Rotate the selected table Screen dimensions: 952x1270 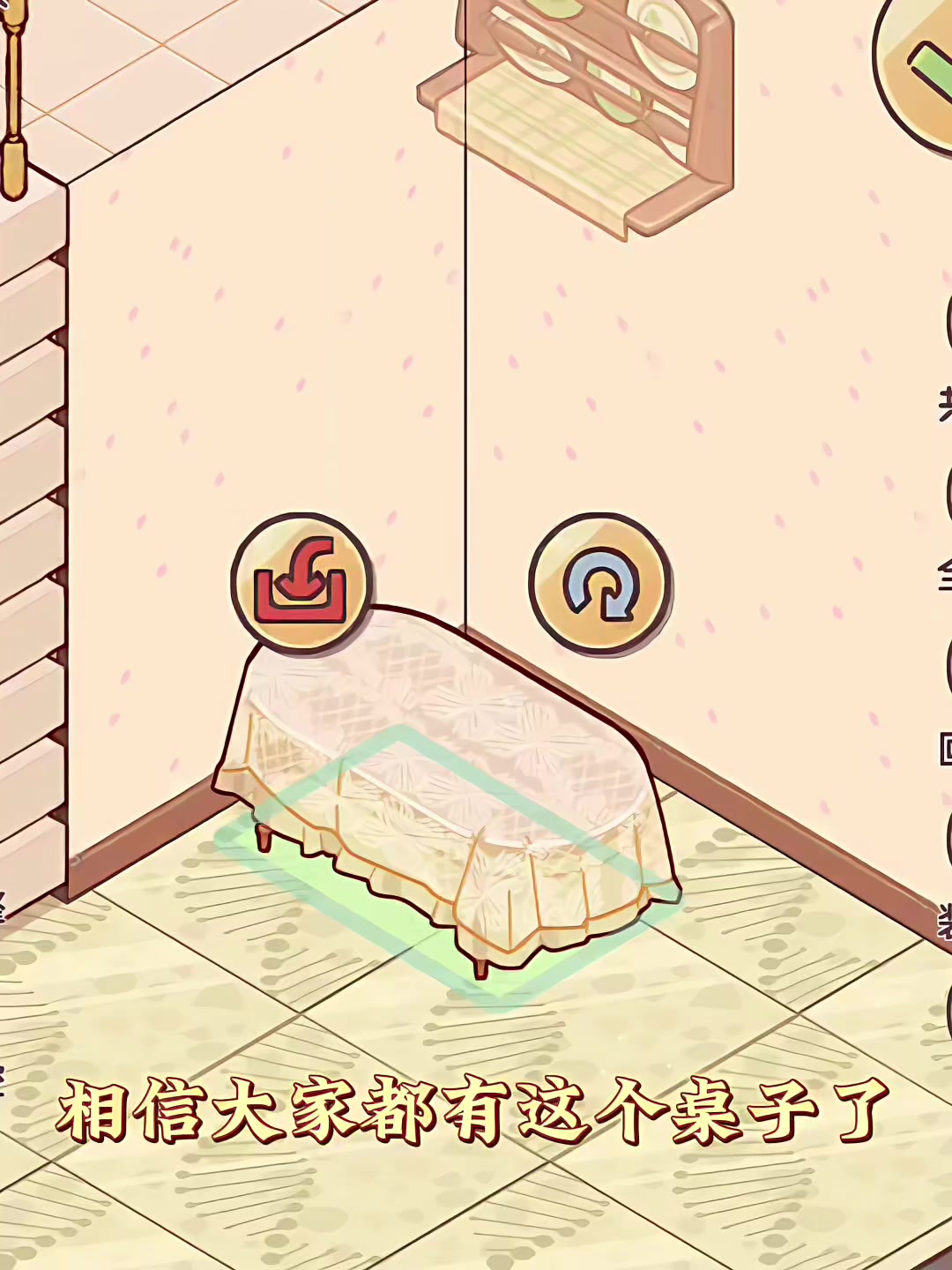601,583
